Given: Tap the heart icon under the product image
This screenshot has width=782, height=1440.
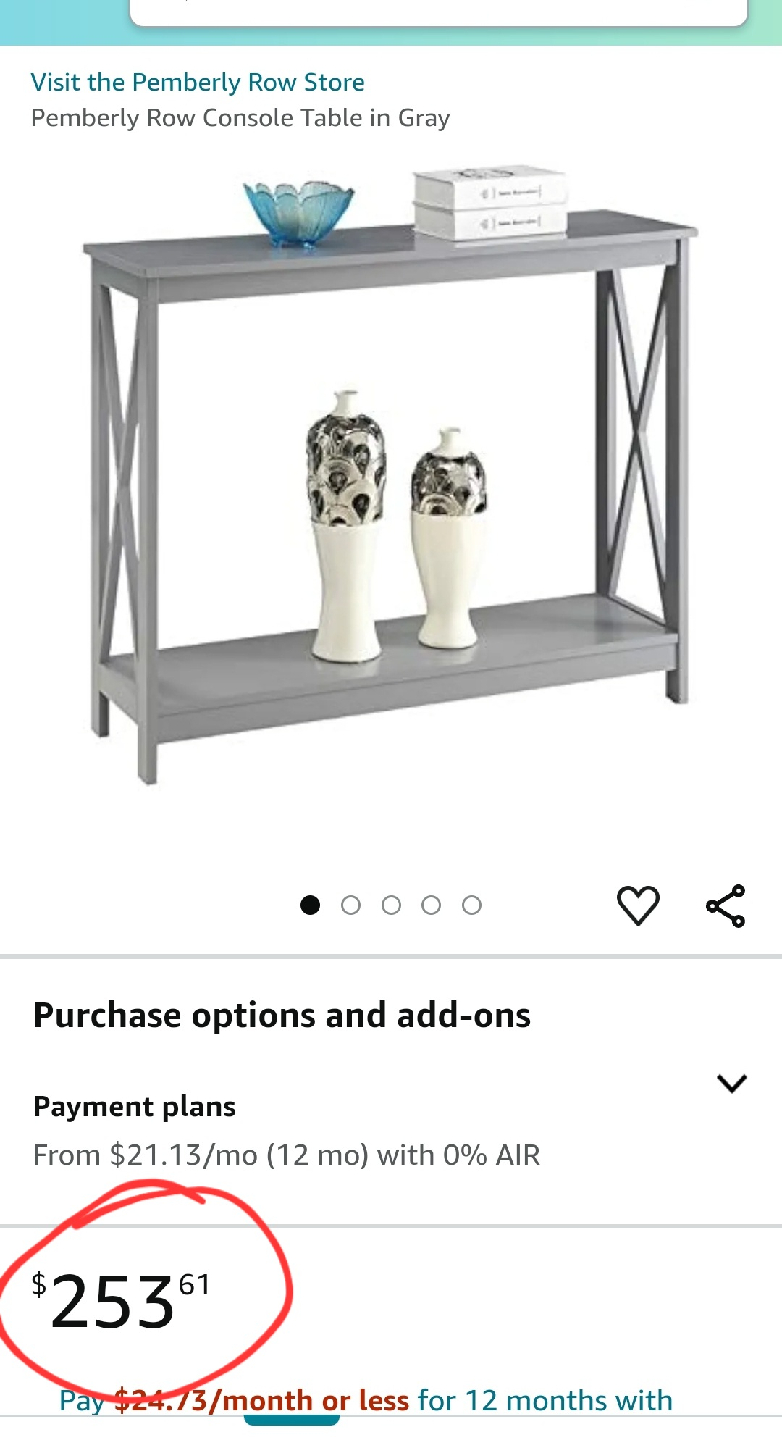Looking at the screenshot, I should click(638, 904).
